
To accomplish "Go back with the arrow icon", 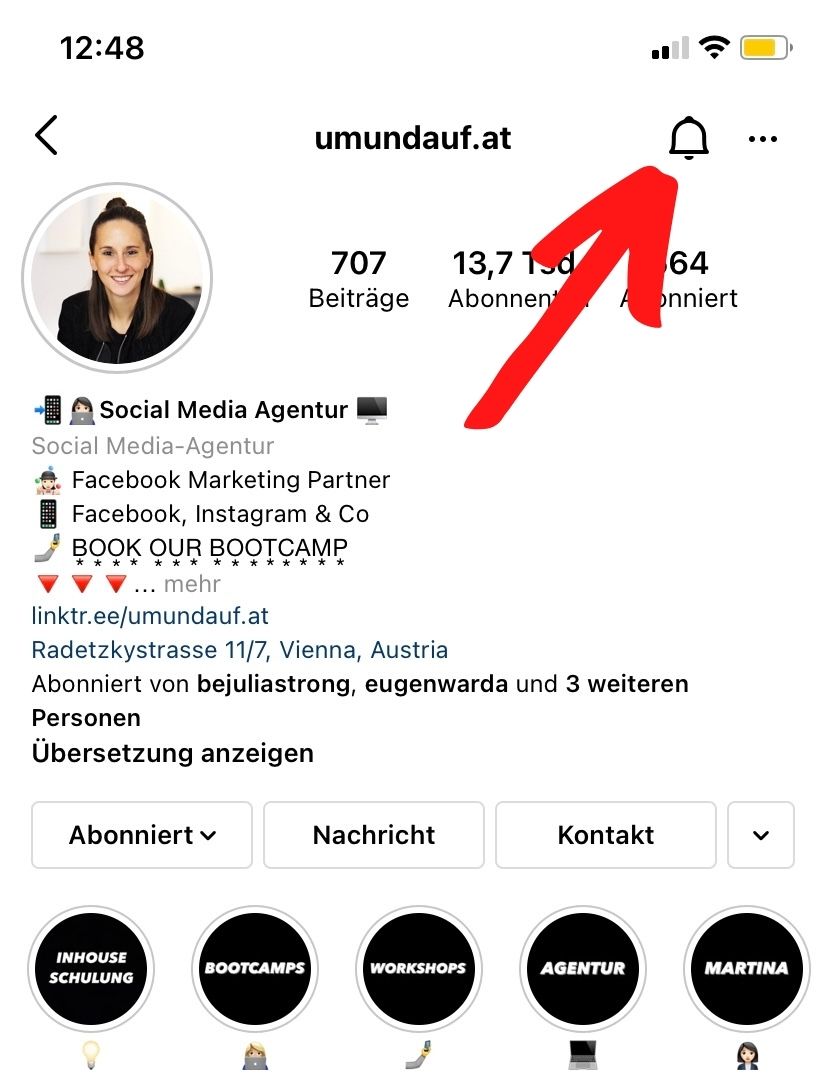I will click(46, 135).
